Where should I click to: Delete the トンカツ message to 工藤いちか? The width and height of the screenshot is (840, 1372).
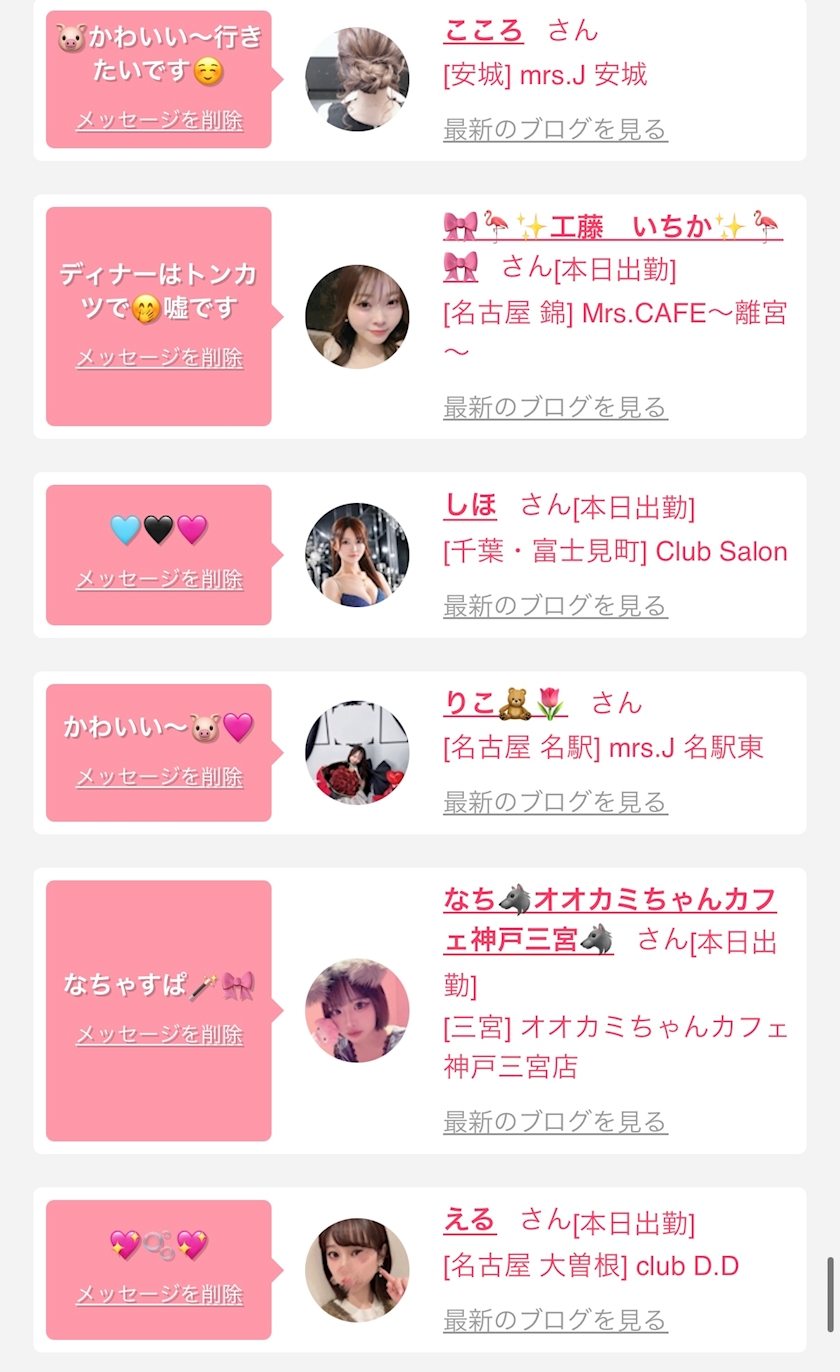(160, 358)
